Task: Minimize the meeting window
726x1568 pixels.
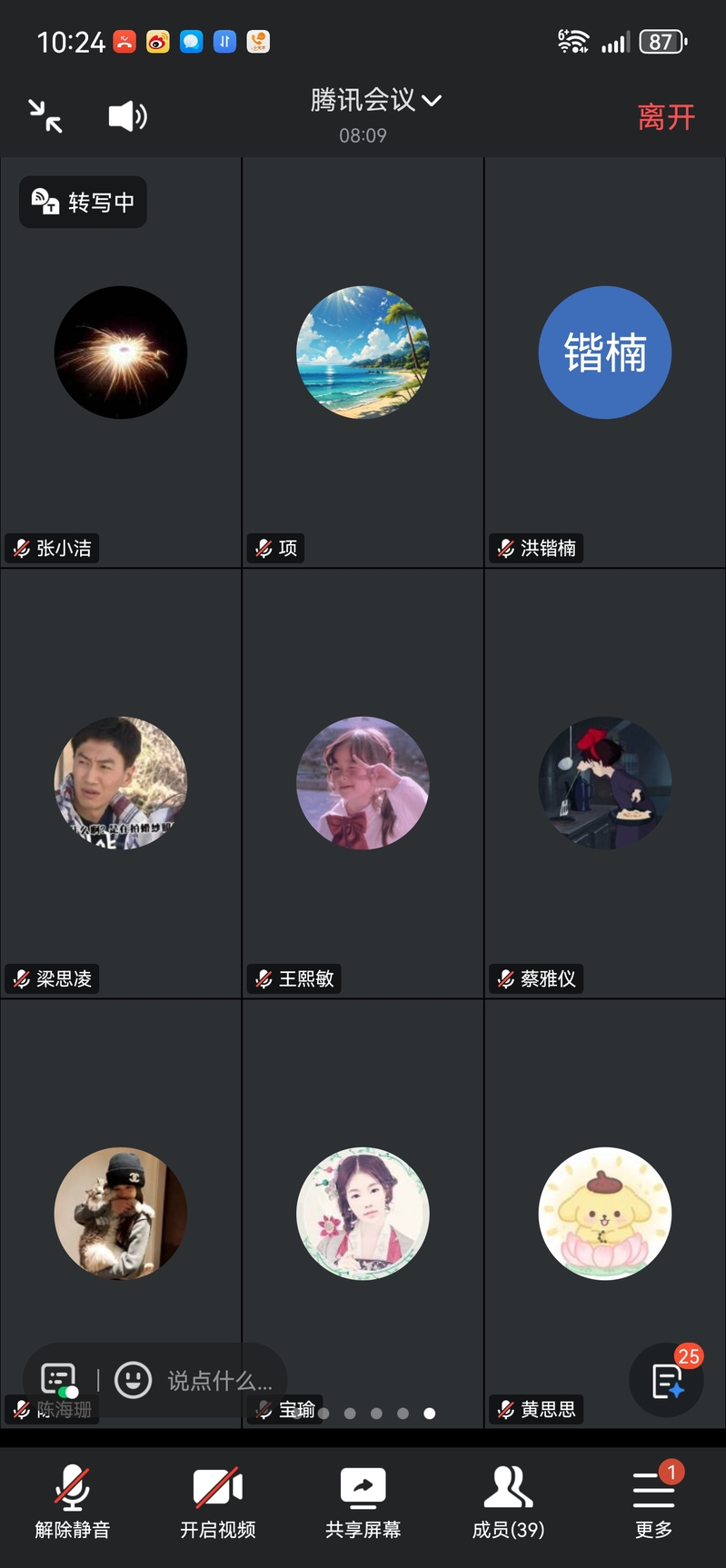Action: click(45, 116)
